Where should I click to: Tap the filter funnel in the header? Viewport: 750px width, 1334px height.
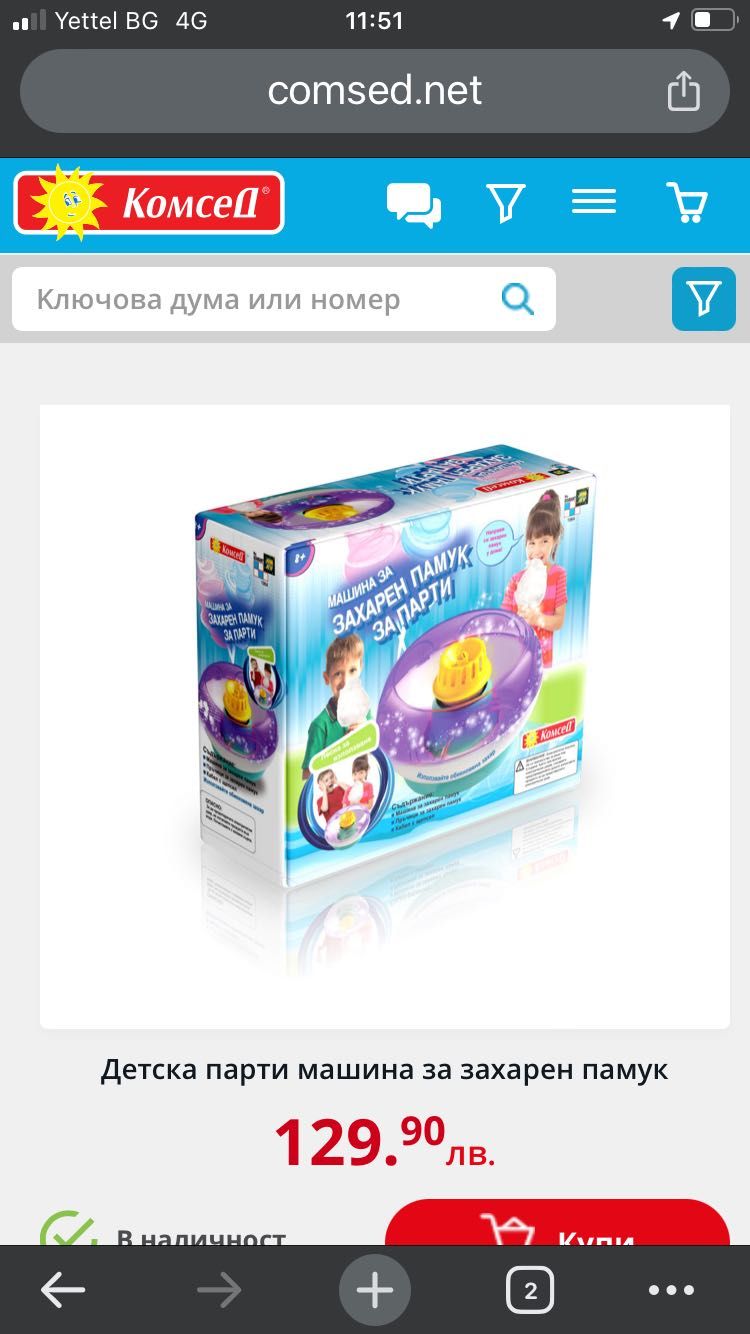click(505, 203)
